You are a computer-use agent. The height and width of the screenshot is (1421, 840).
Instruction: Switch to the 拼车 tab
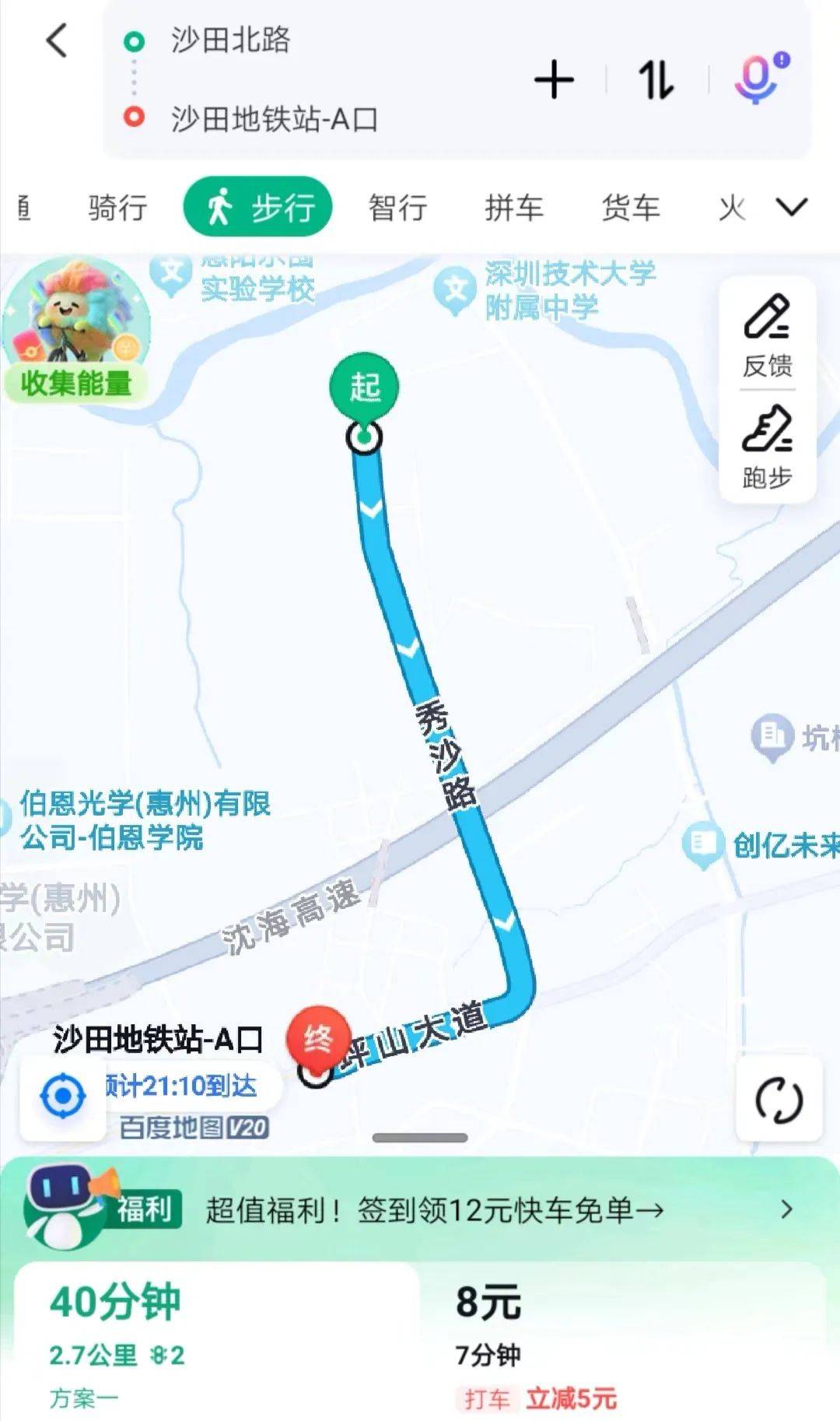[x=514, y=208]
